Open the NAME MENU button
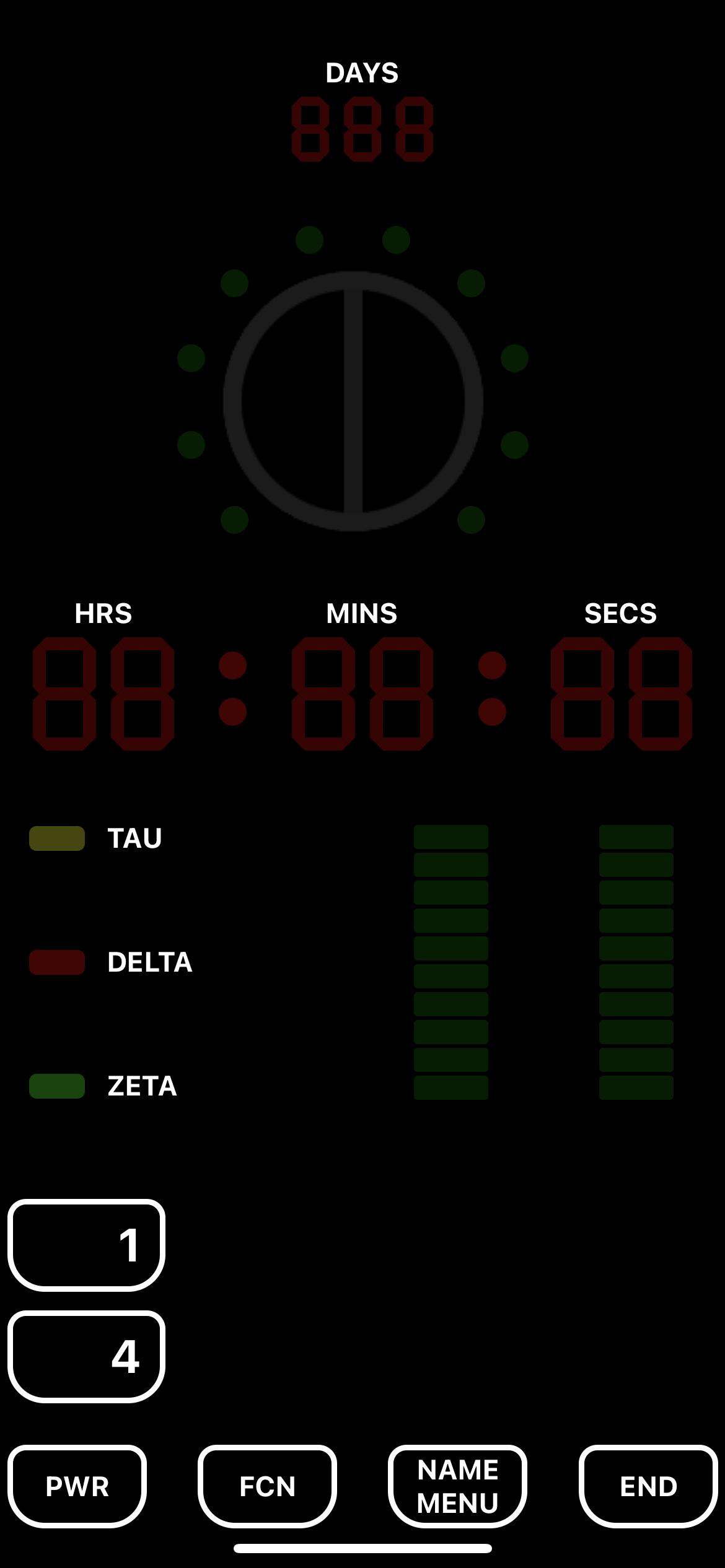Screen dimensions: 725x1568 click(458, 1486)
